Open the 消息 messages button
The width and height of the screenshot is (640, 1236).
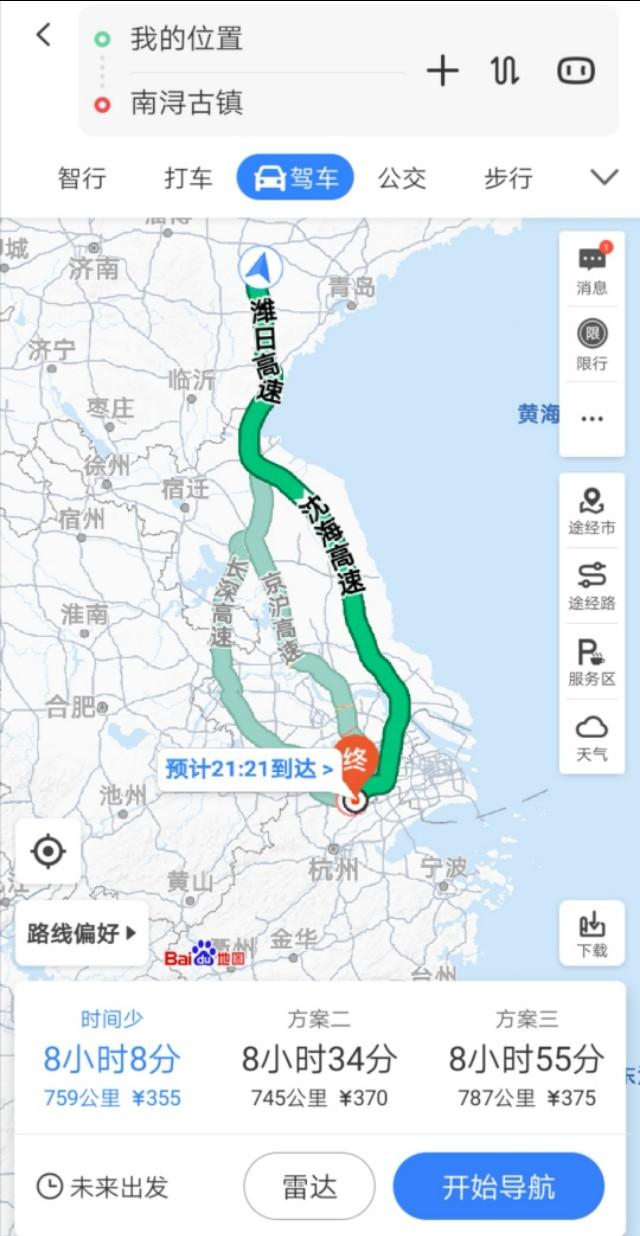pos(592,269)
